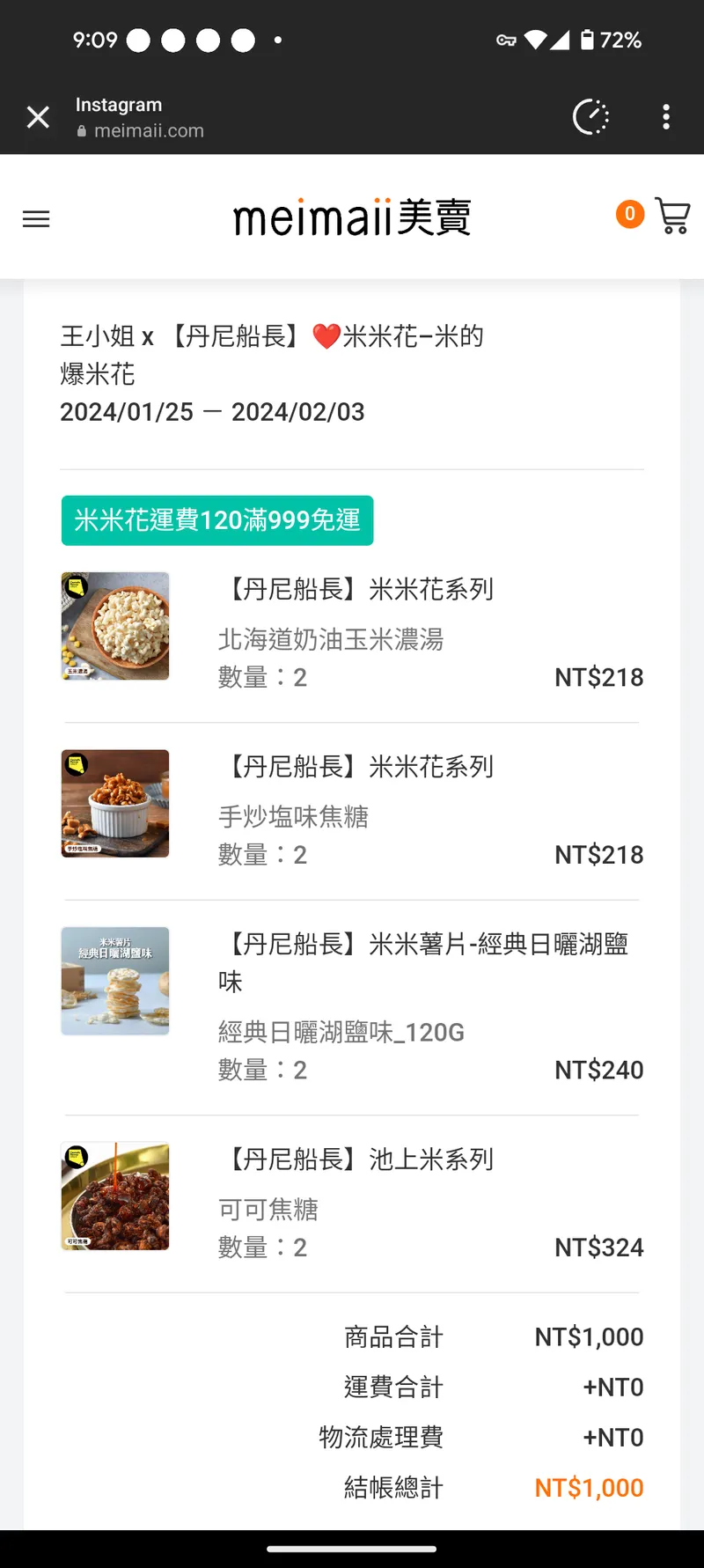View the 手炒塩味焦糖 product image
704x1568 pixels.
click(115, 804)
